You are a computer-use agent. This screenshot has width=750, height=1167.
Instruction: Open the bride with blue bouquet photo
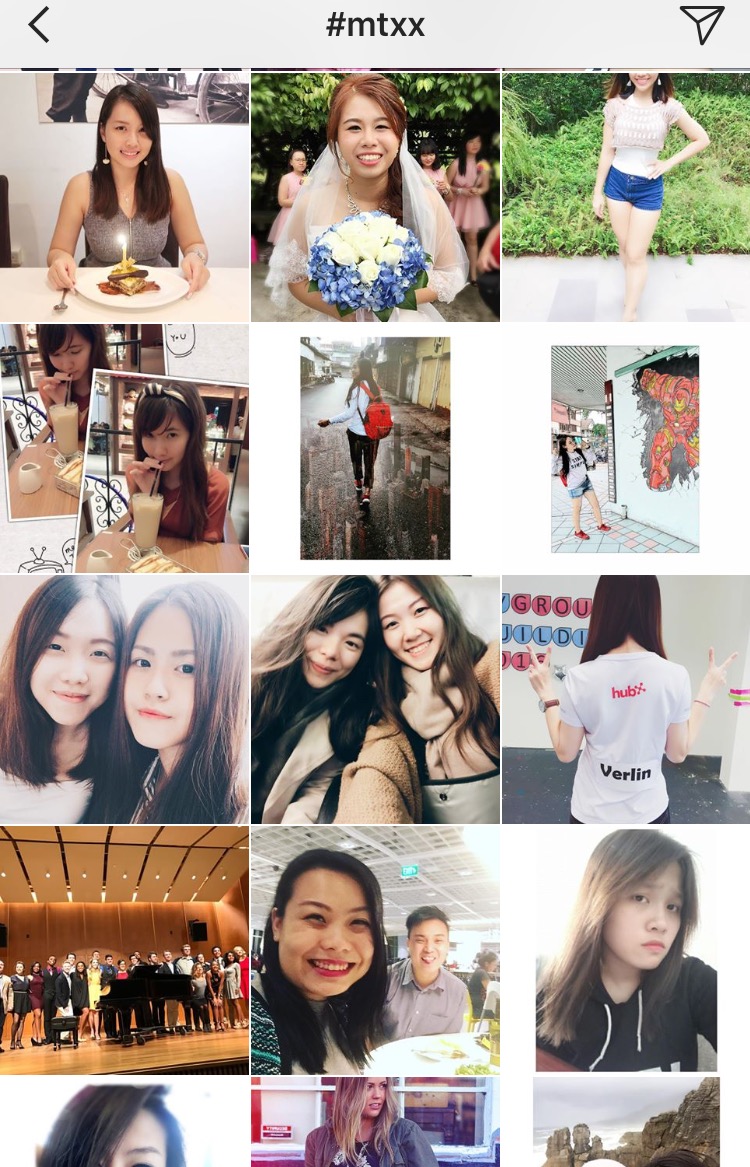pos(375,197)
